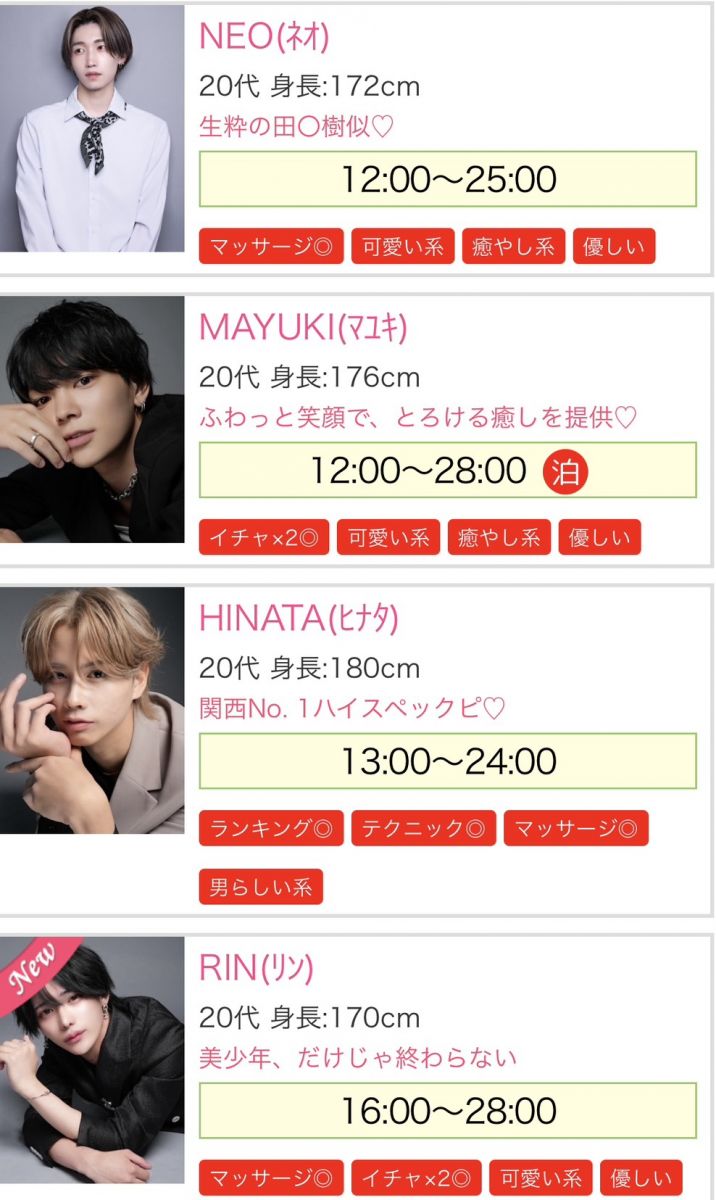Open HINATA's profile photo
The width and height of the screenshot is (716, 1200).
point(92,711)
